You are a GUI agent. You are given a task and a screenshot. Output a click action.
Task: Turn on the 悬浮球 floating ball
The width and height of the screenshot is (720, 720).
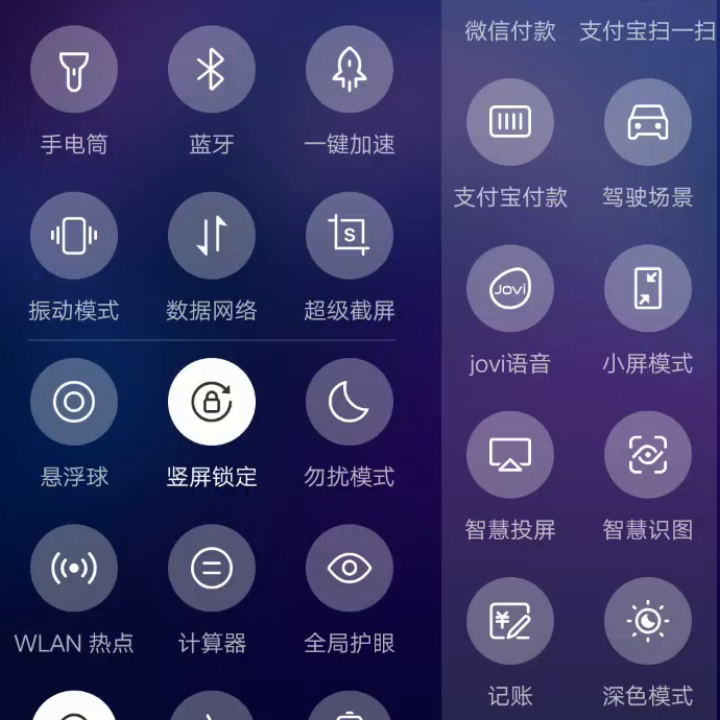[x=74, y=402]
